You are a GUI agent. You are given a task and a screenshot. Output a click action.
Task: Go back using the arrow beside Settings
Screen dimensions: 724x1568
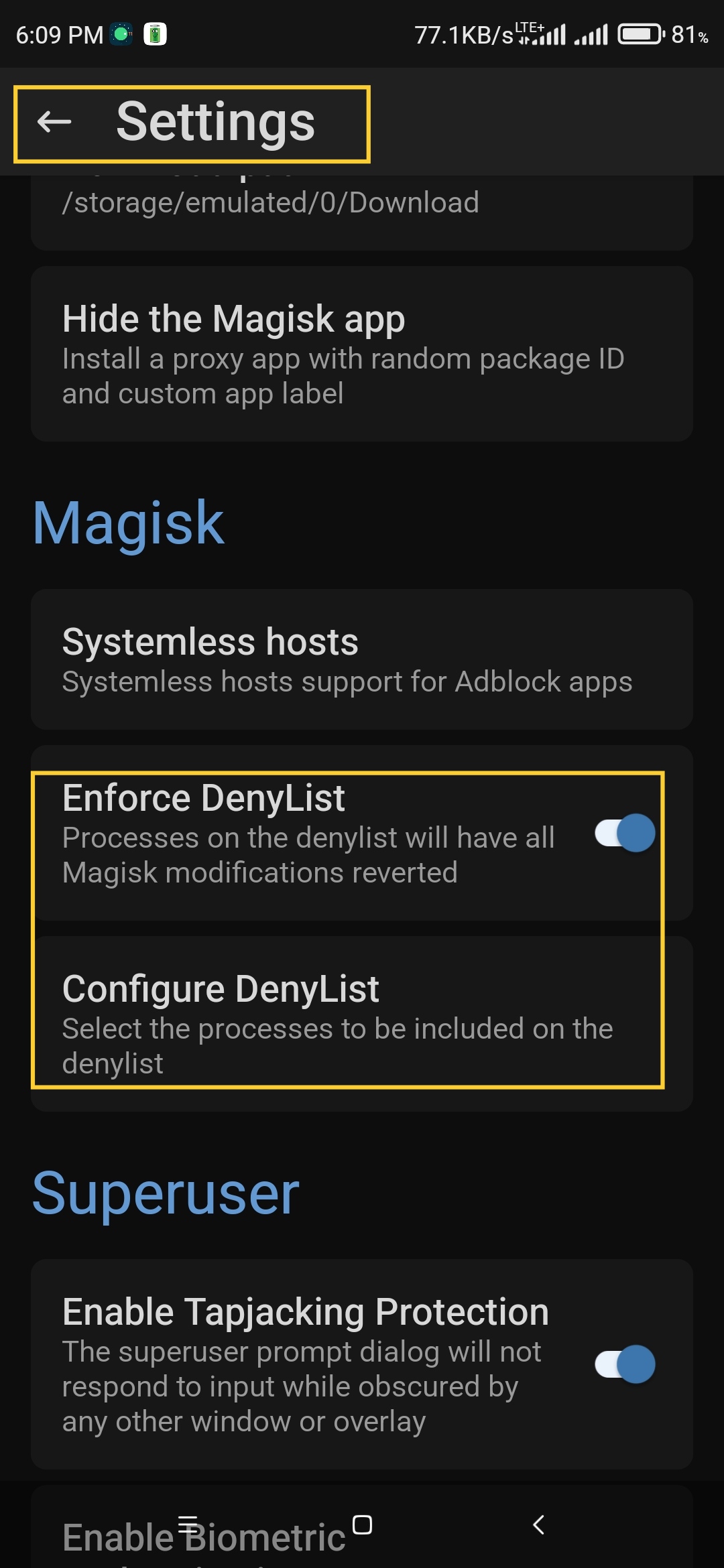pos(54,122)
